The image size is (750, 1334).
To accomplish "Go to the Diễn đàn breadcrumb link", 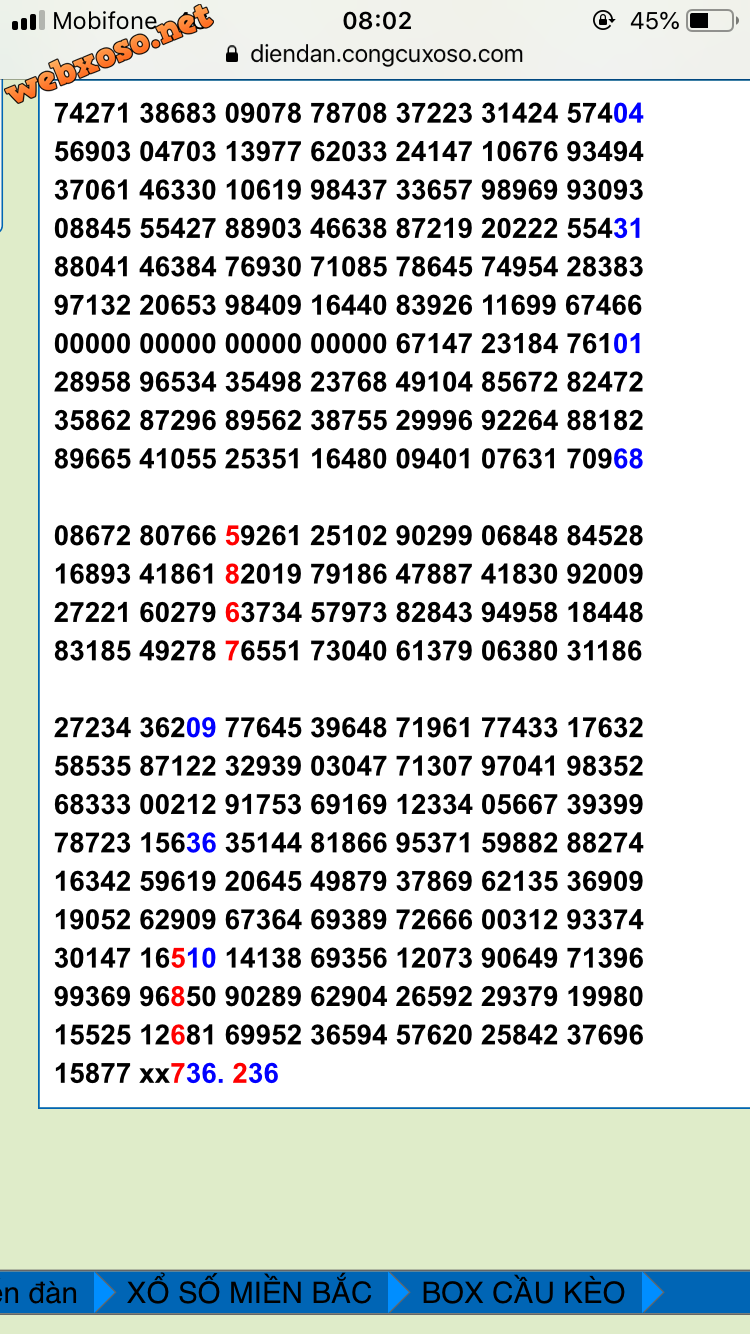I will tap(40, 1292).
